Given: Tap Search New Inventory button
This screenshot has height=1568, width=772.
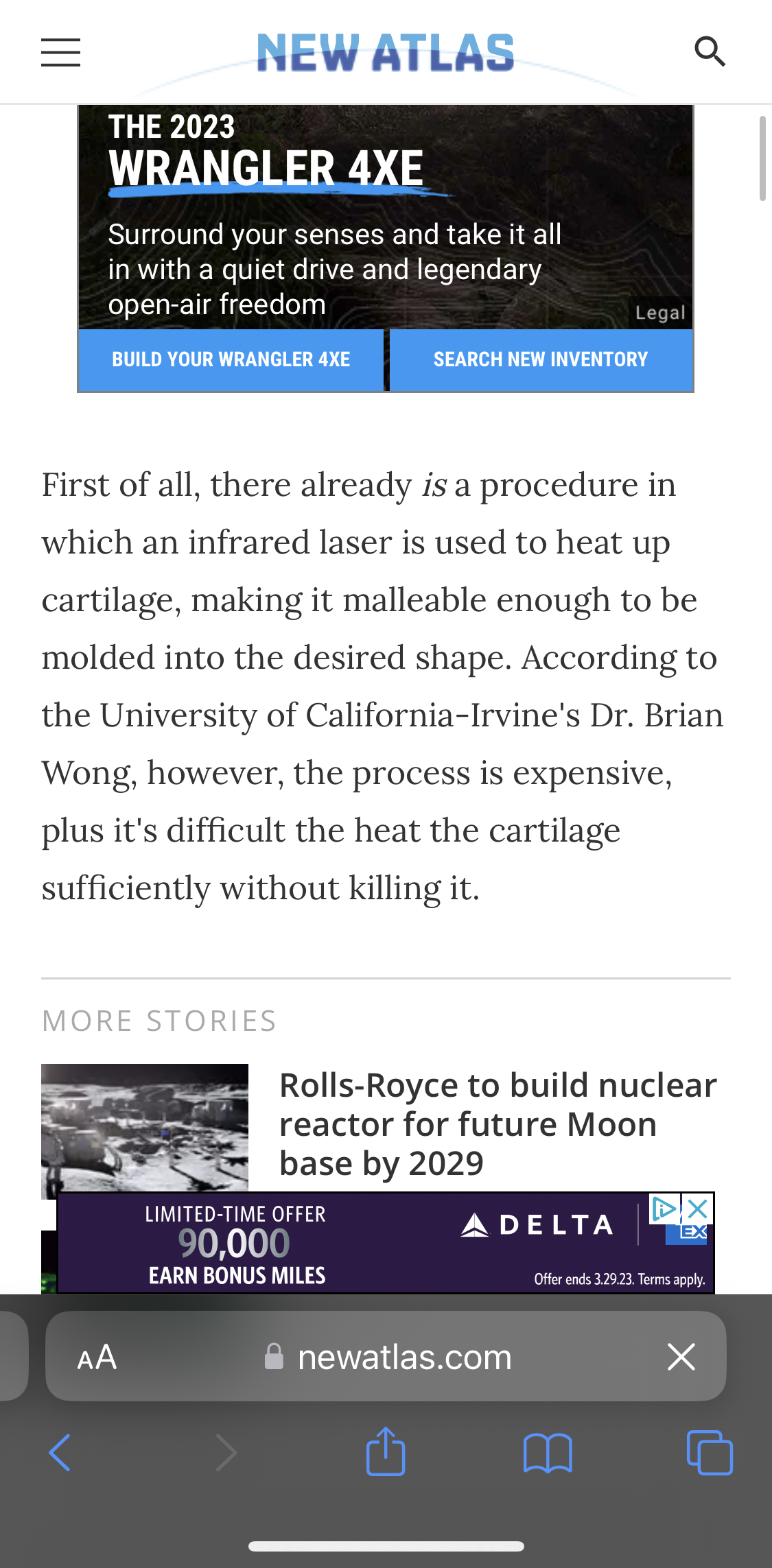Looking at the screenshot, I should pos(541,359).
